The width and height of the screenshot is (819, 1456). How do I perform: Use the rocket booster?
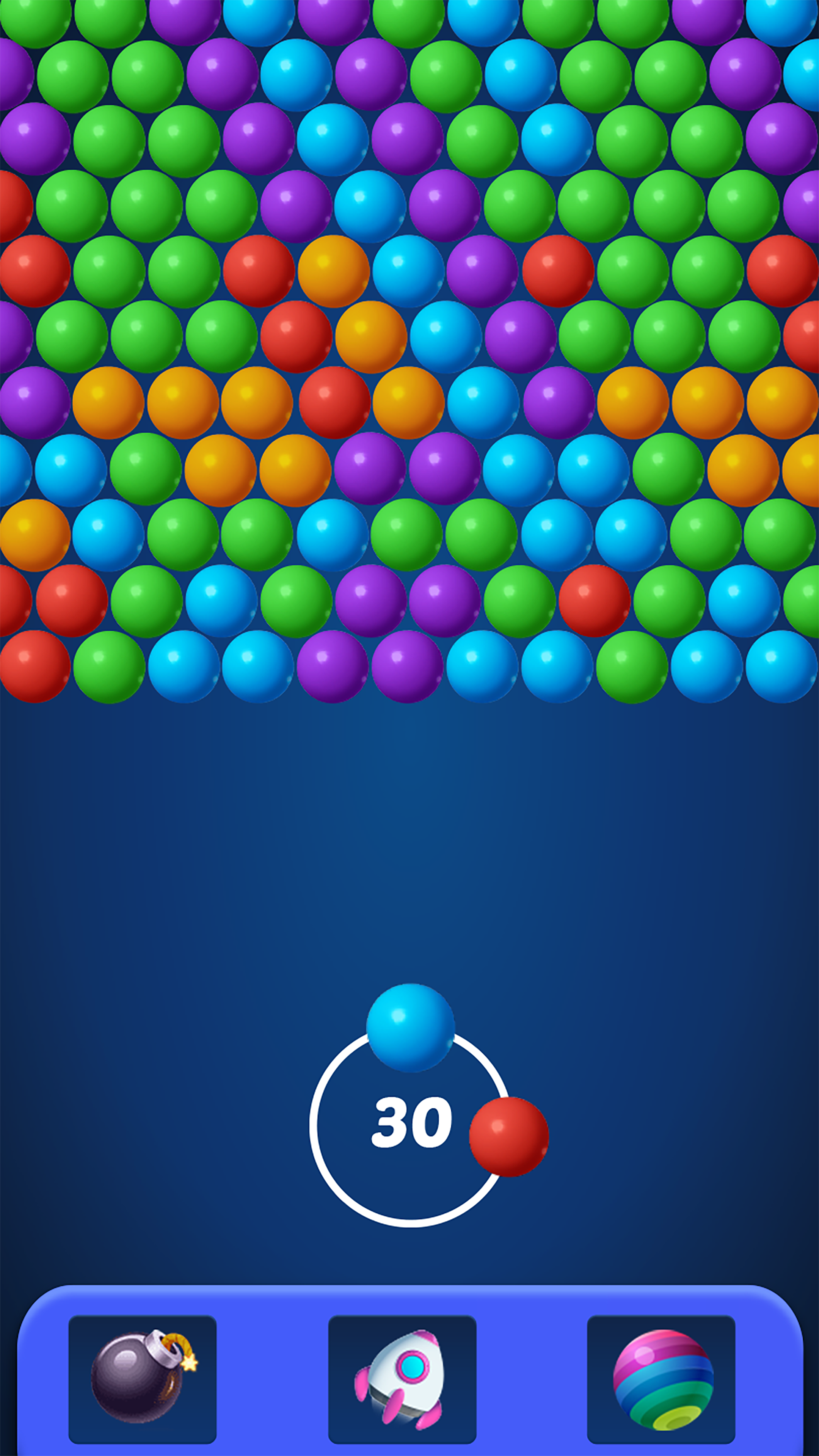[x=402, y=1379]
